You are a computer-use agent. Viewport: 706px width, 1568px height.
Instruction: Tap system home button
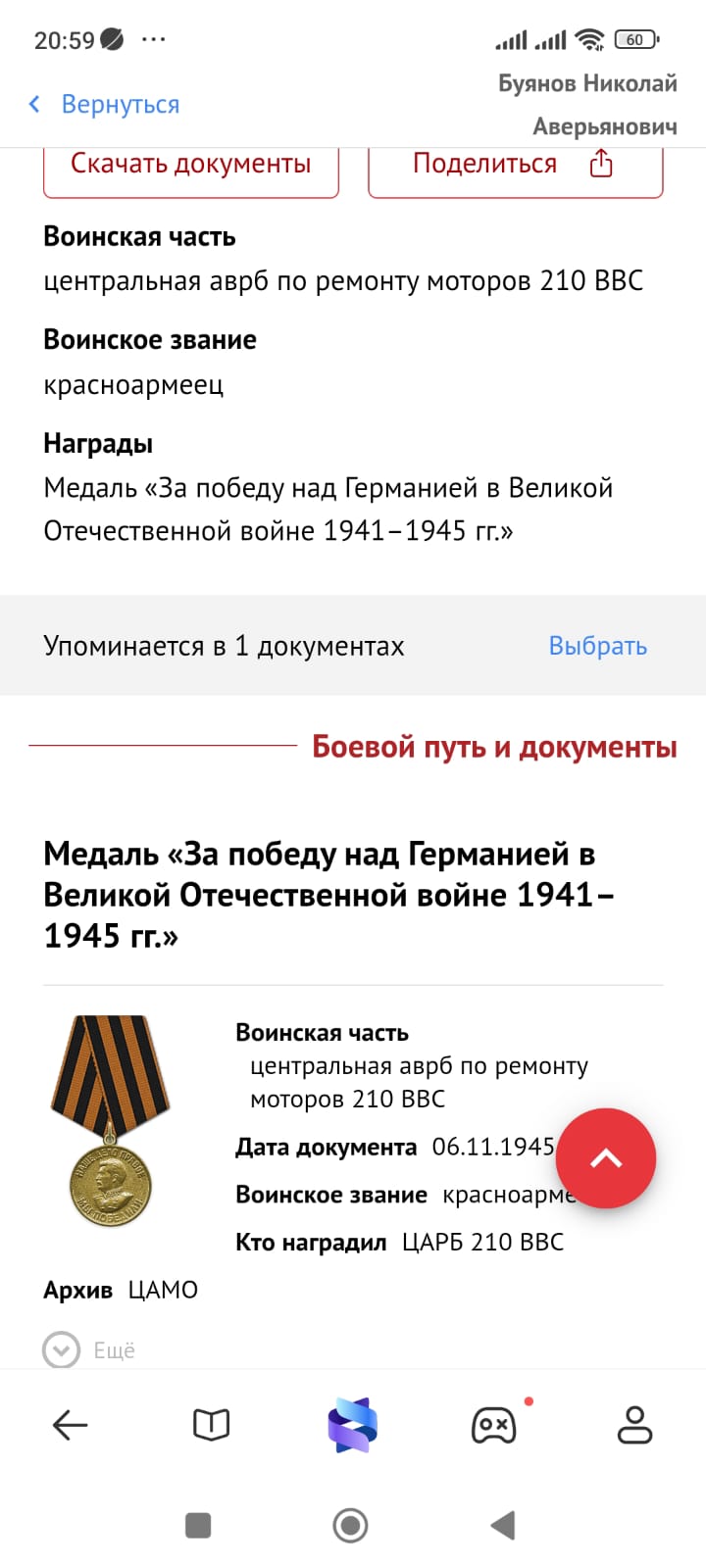tap(351, 1525)
